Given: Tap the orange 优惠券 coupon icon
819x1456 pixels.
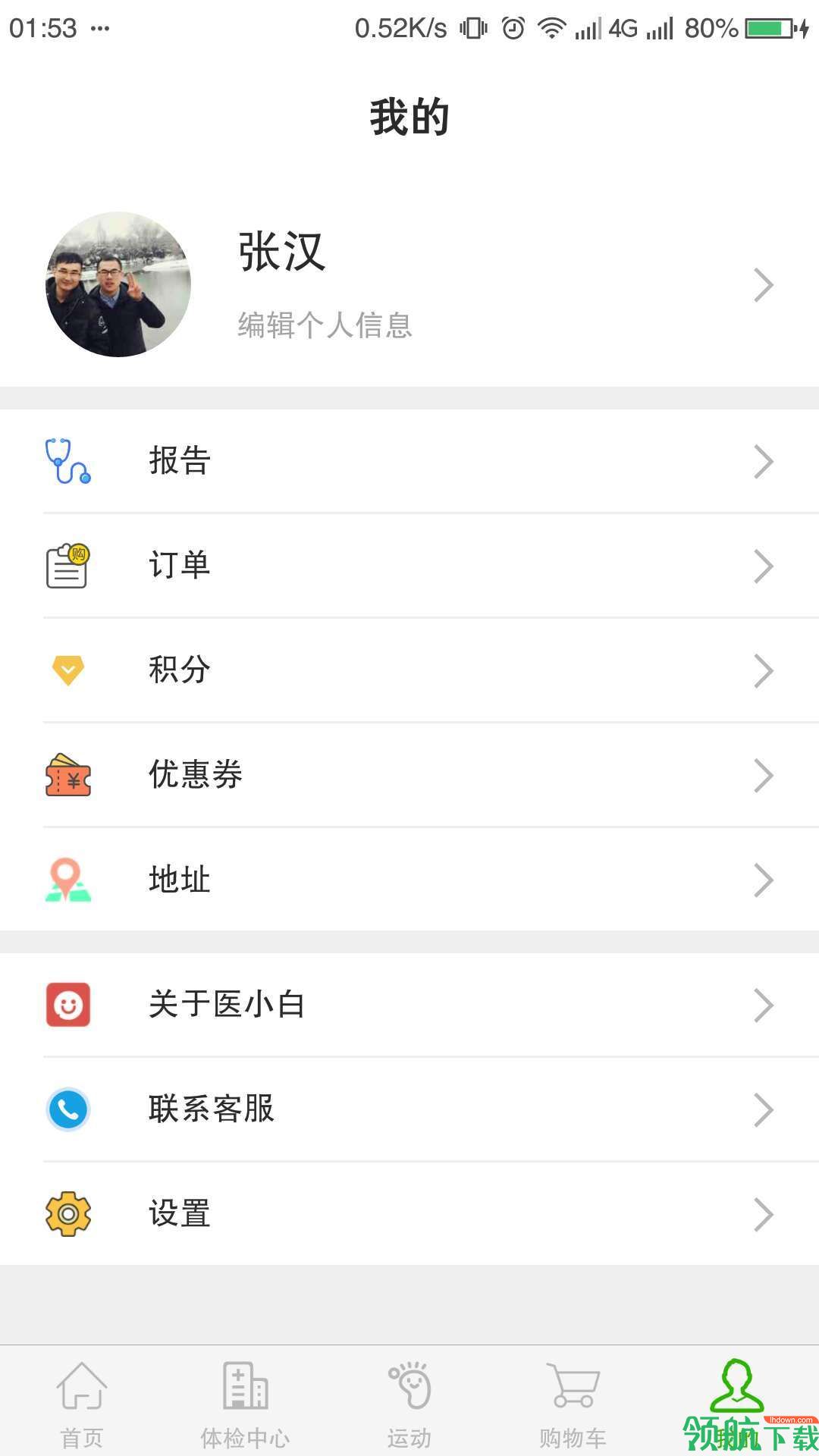Looking at the screenshot, I should pyautogui.click(x=68, y=775).
